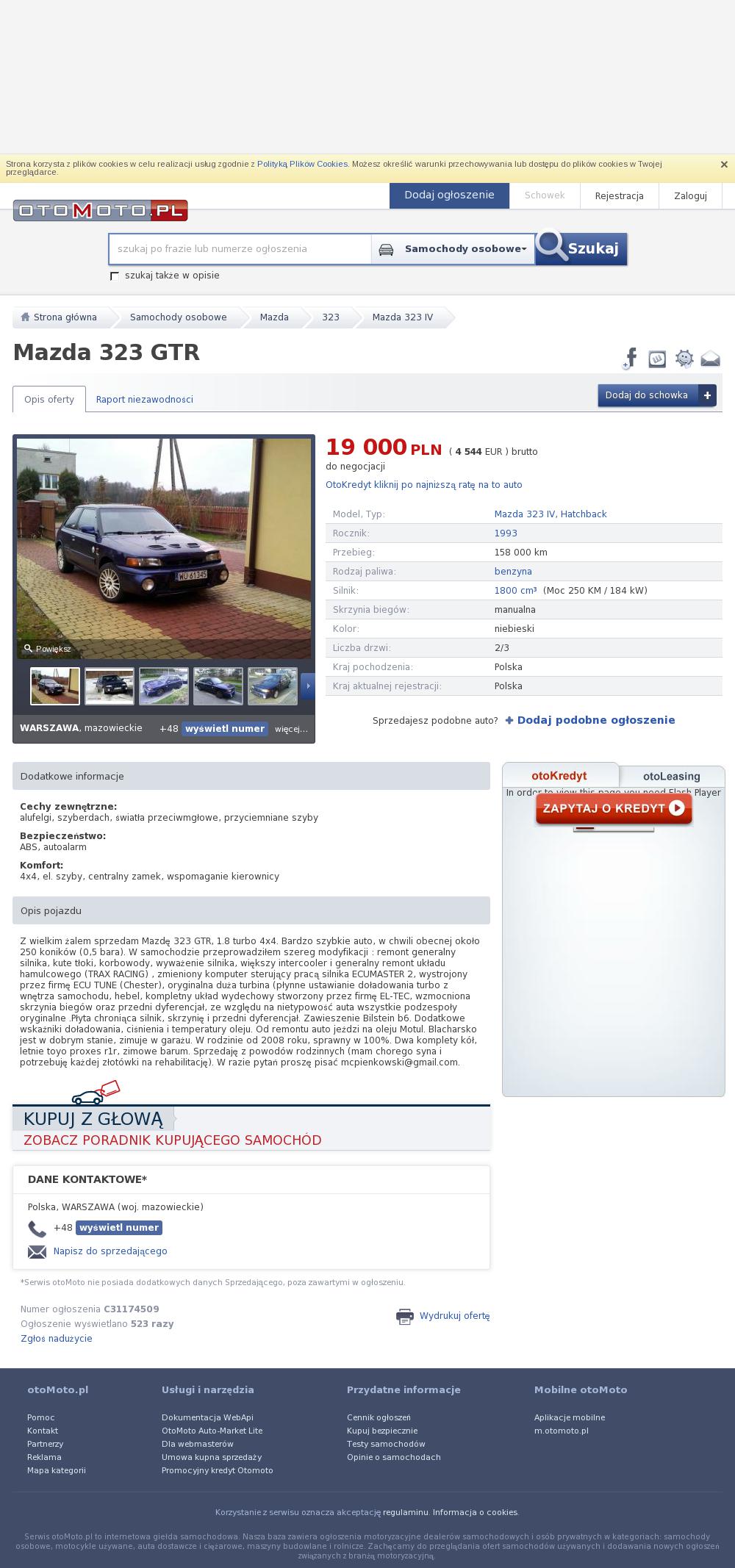Send the listing by email icon

pos(710,359)
